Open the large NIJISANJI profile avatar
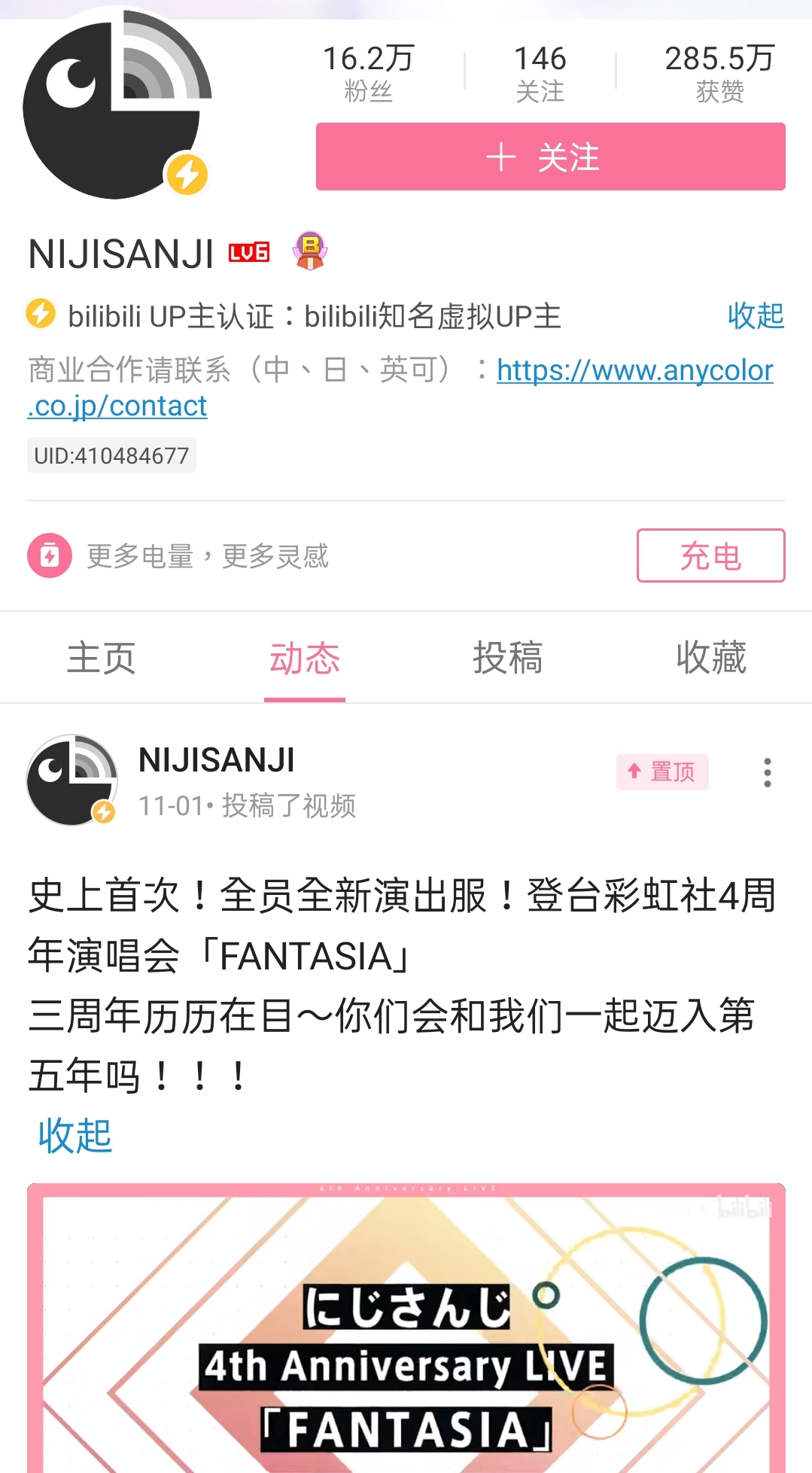 click(x=117, y=105)
